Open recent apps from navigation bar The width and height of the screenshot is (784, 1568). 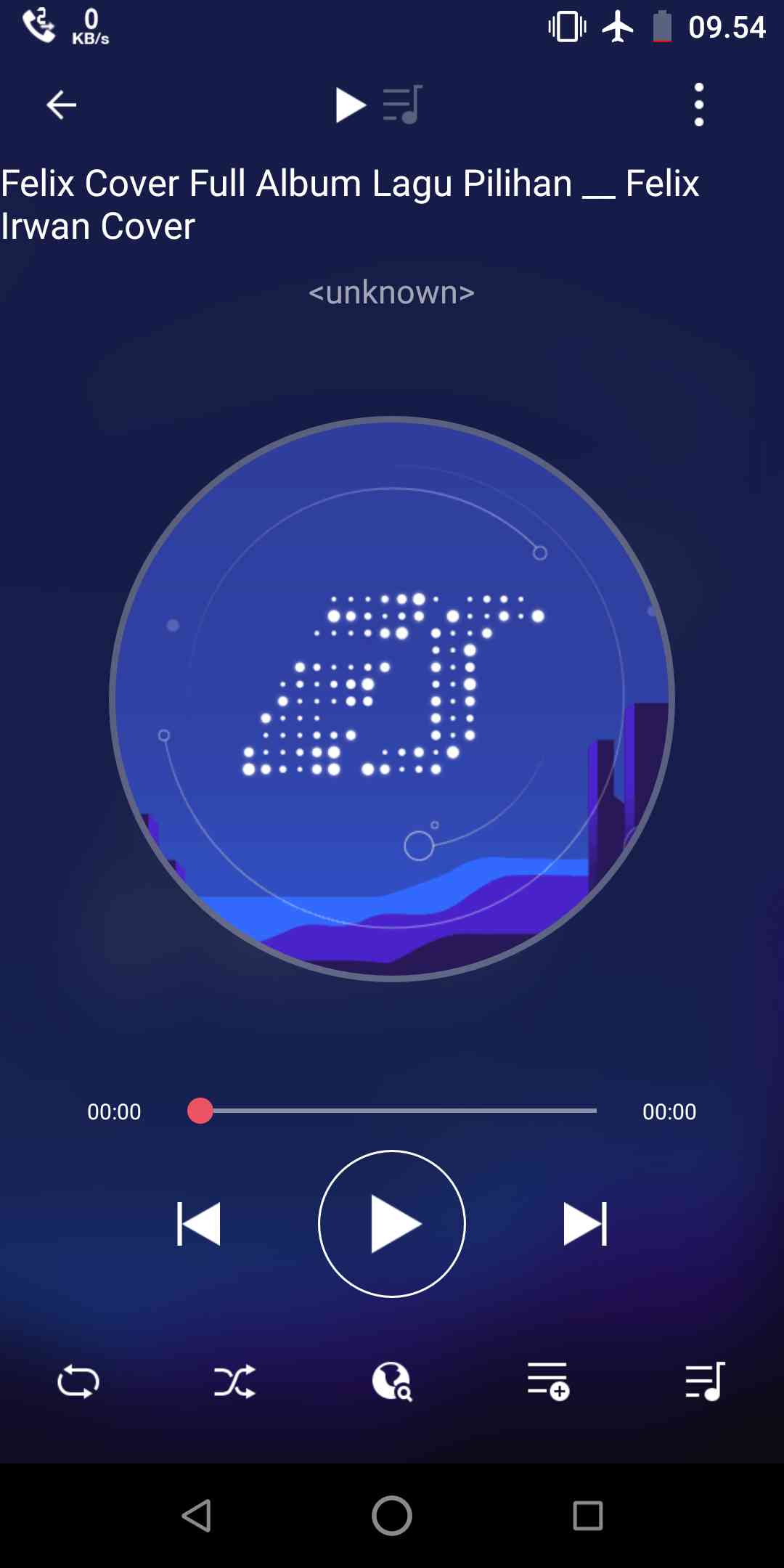587,1516
